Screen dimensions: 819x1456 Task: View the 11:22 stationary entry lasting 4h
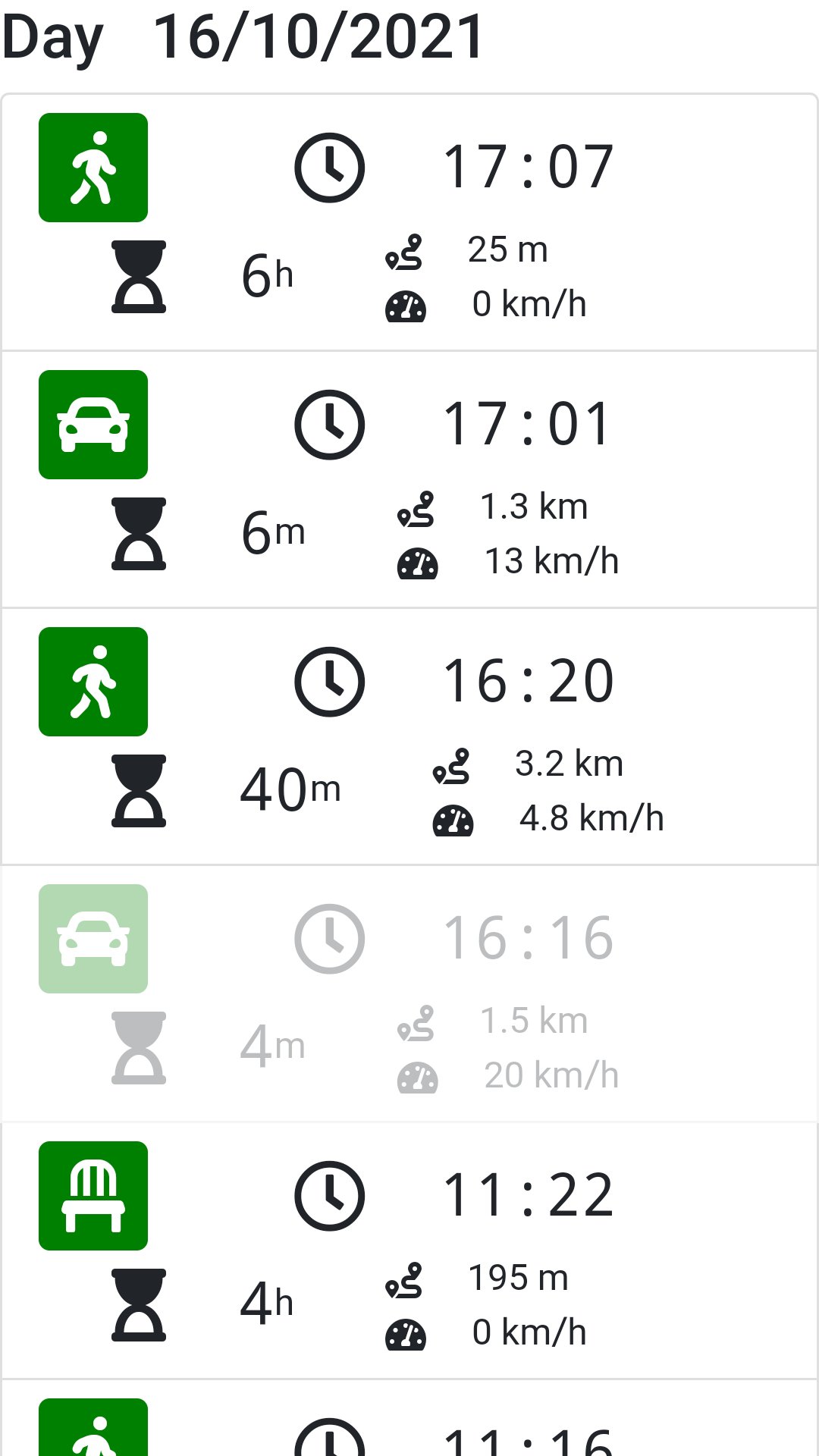coord(409,1251)
